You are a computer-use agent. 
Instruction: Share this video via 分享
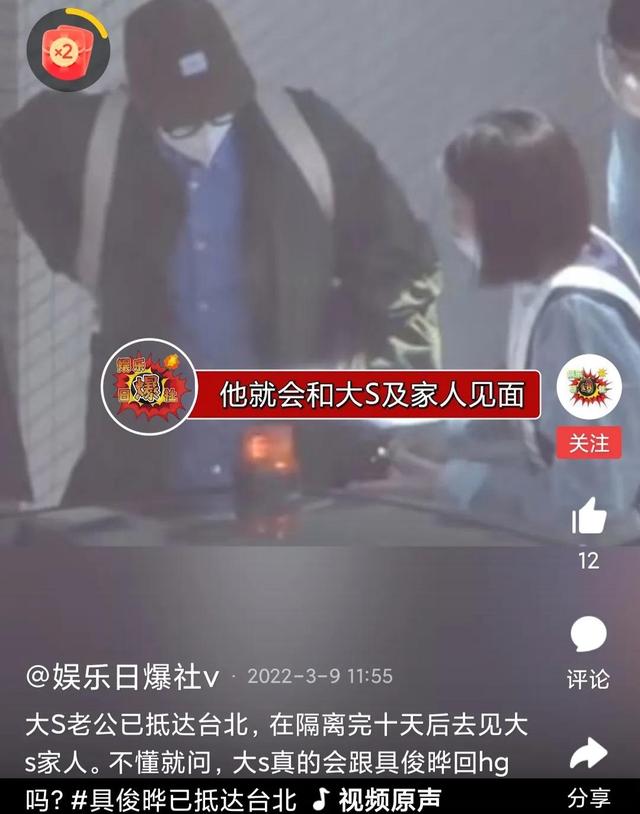point(588,757)
